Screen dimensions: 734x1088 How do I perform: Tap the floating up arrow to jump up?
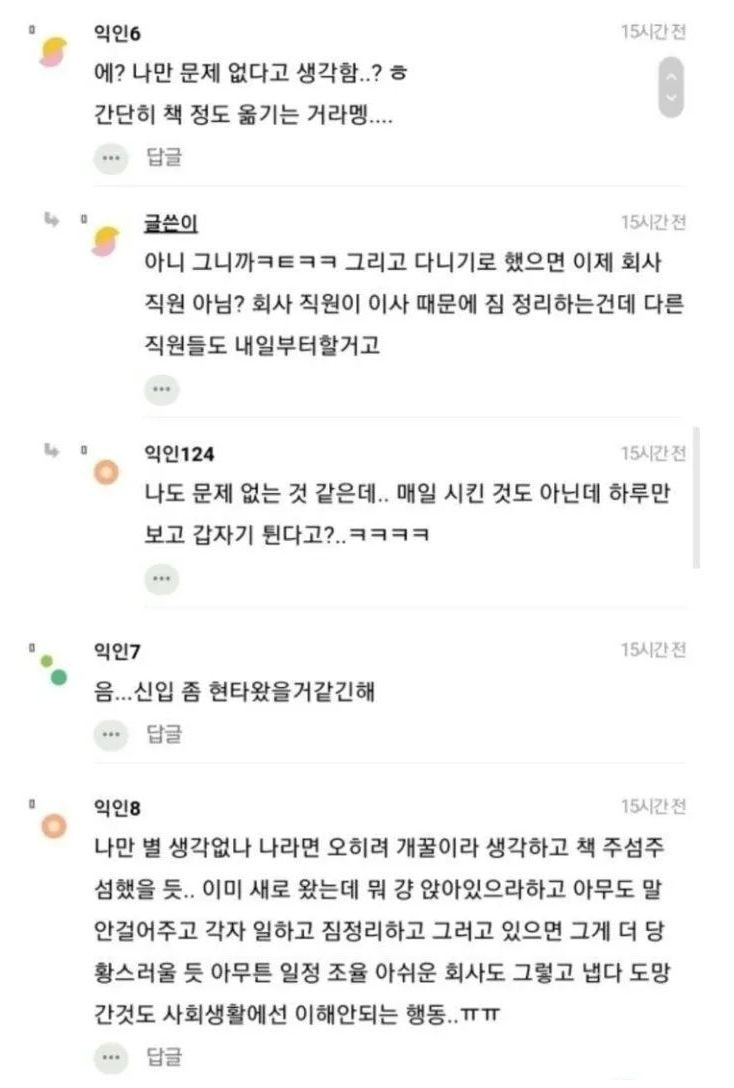point(671,74)
